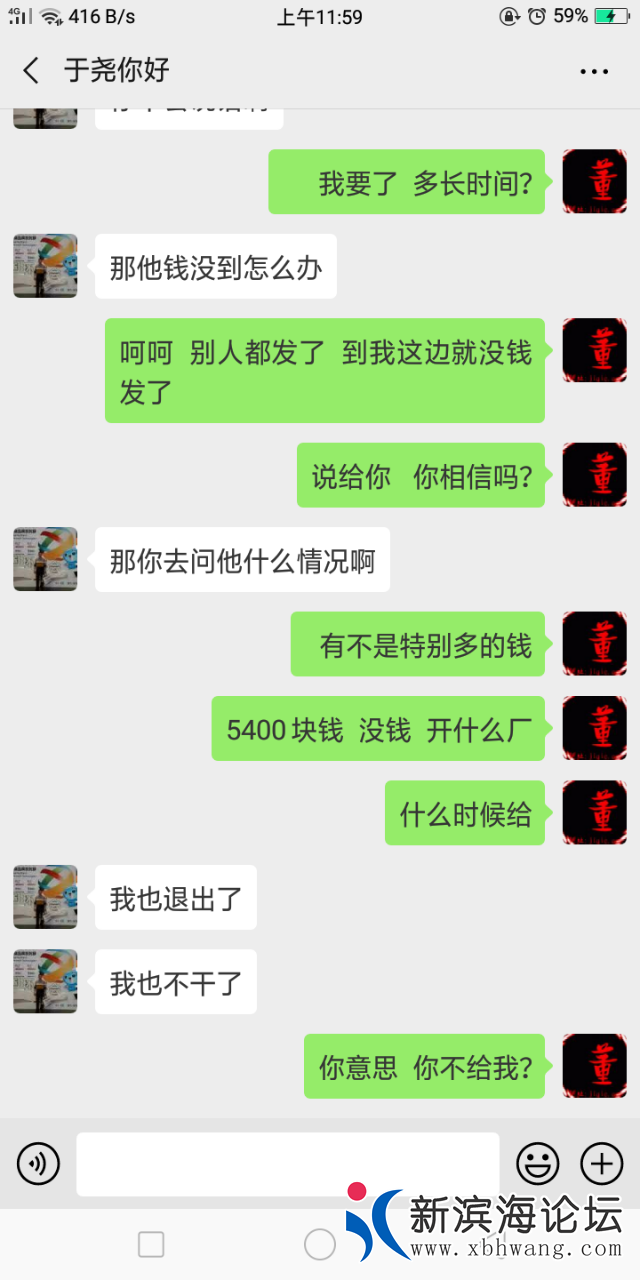The height and width of the screenshot is (1280, 640).
Task: Focus the message text field
Action: tap(287, 1163)
